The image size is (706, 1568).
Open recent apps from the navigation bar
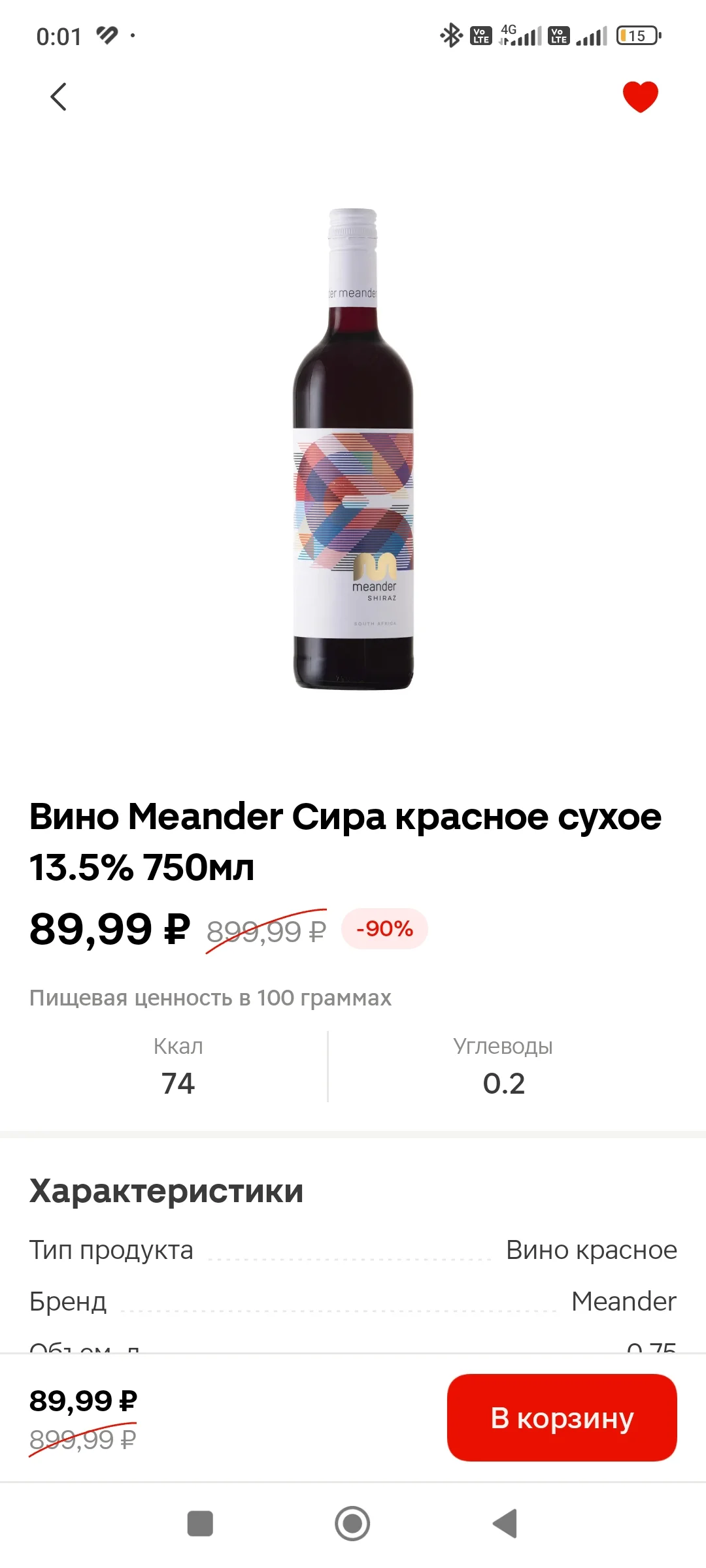200,1524
